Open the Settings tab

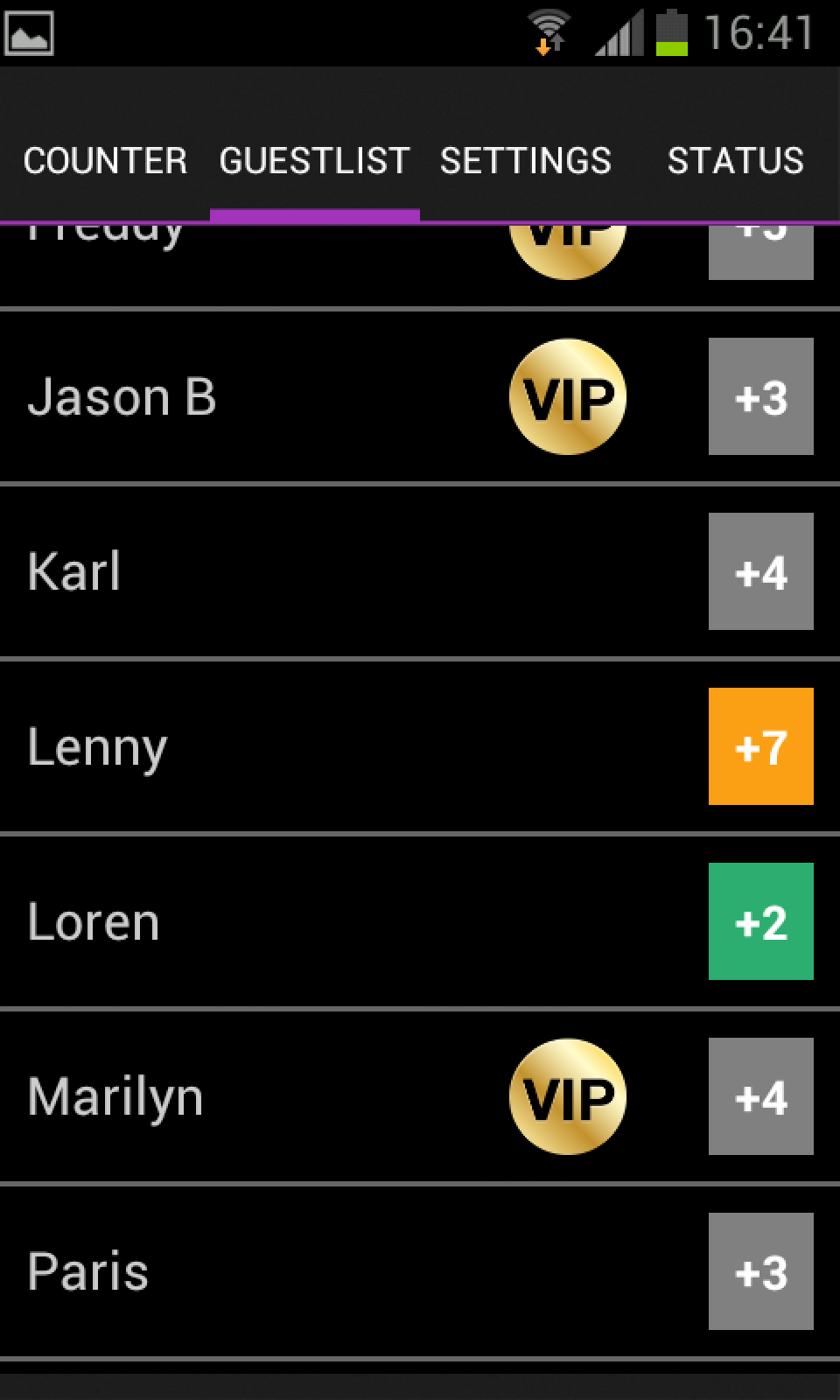(525, 160)
